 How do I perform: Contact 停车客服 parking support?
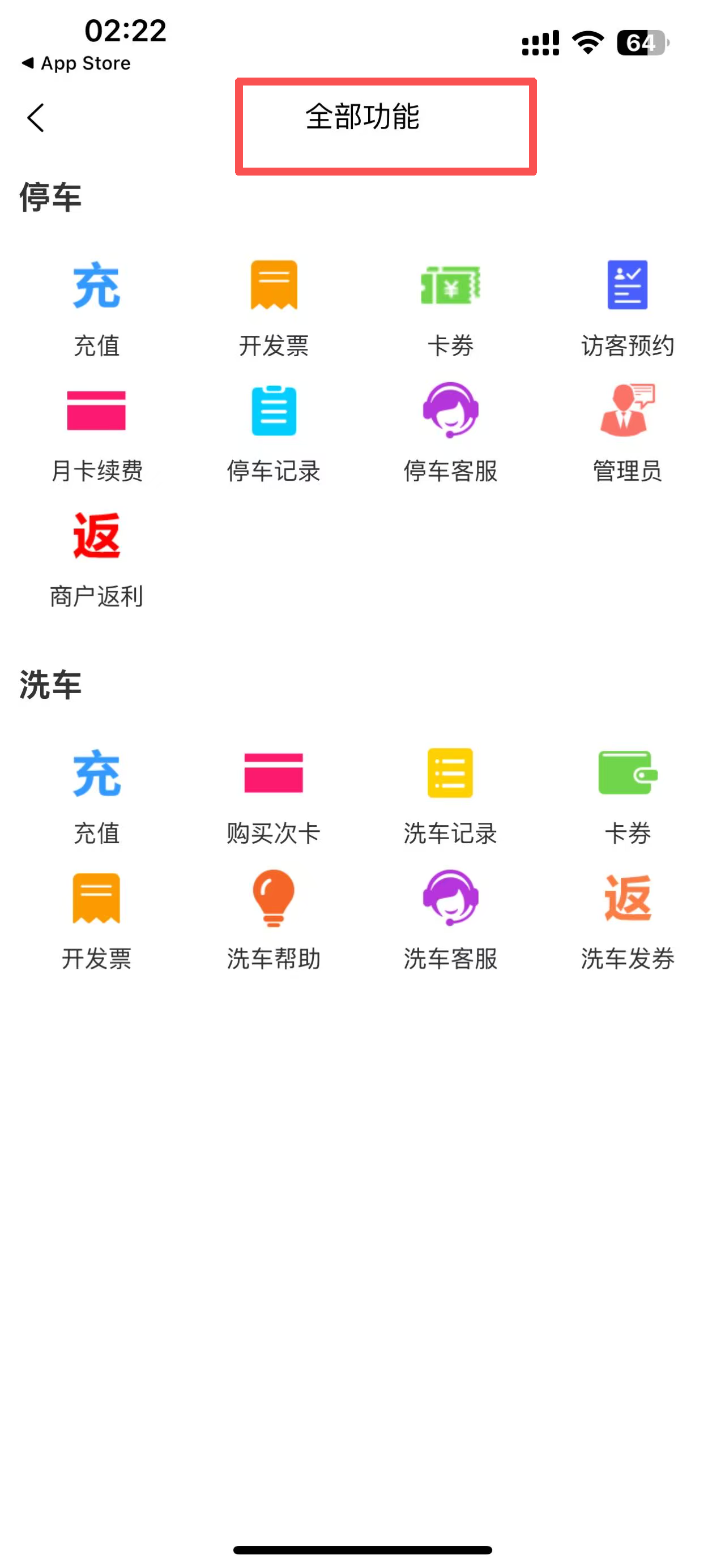coord(450,432)
